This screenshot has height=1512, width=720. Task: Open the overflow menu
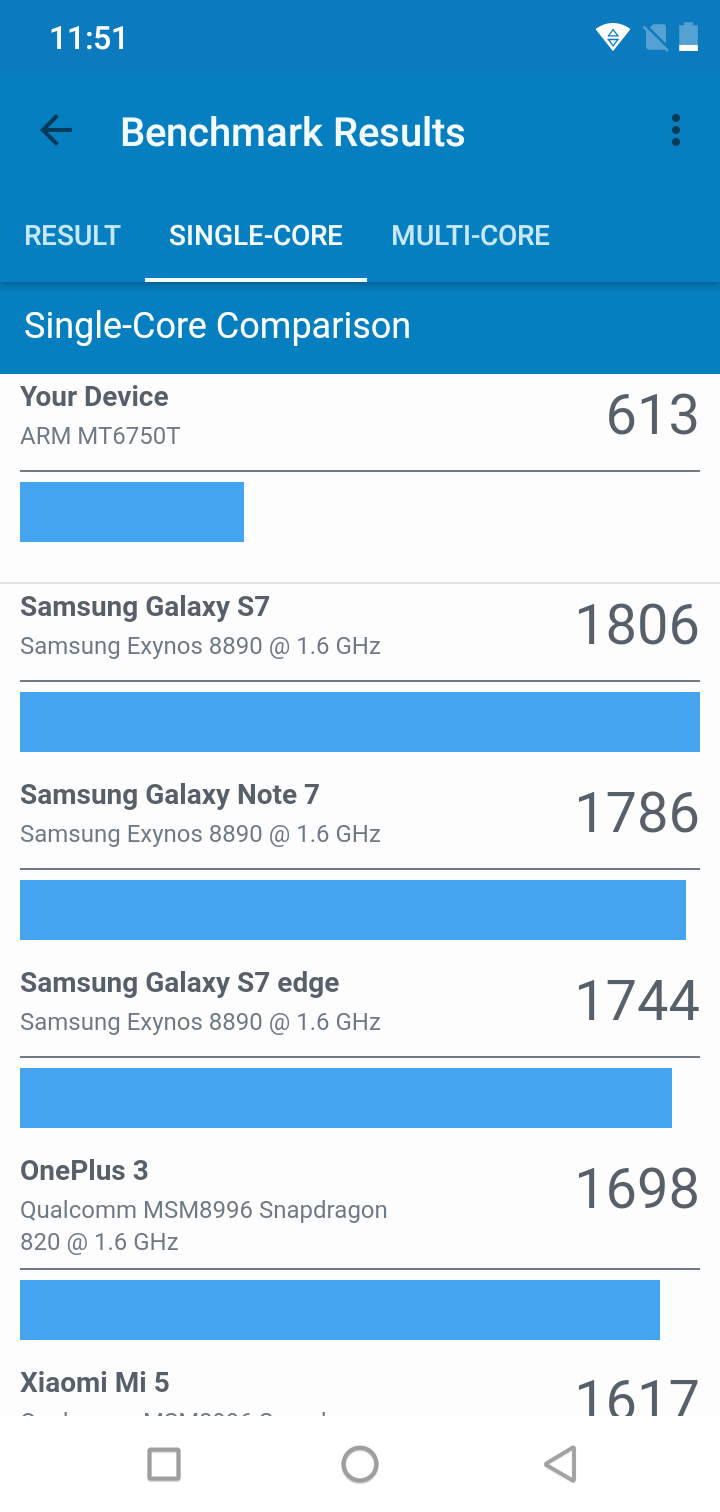tap(676, 131)
